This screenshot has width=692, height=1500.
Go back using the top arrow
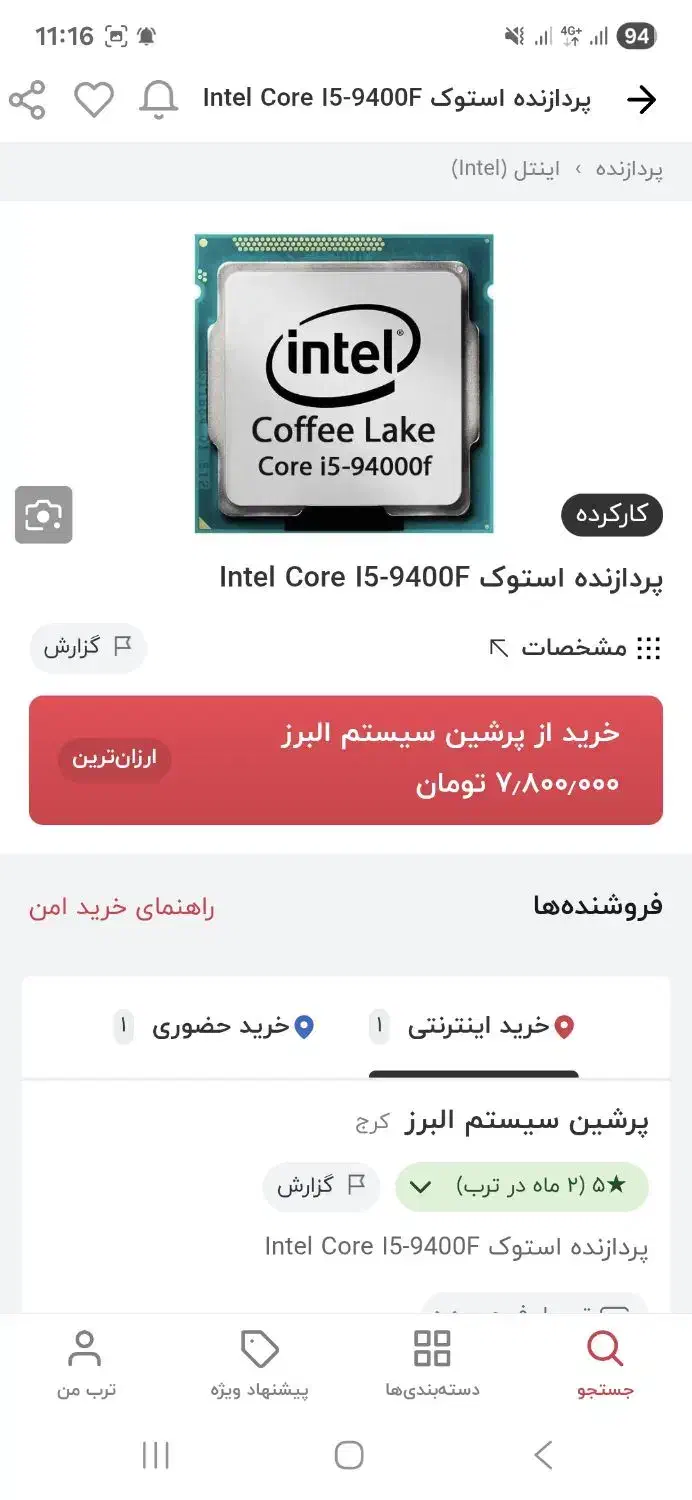tap(640, 100)
